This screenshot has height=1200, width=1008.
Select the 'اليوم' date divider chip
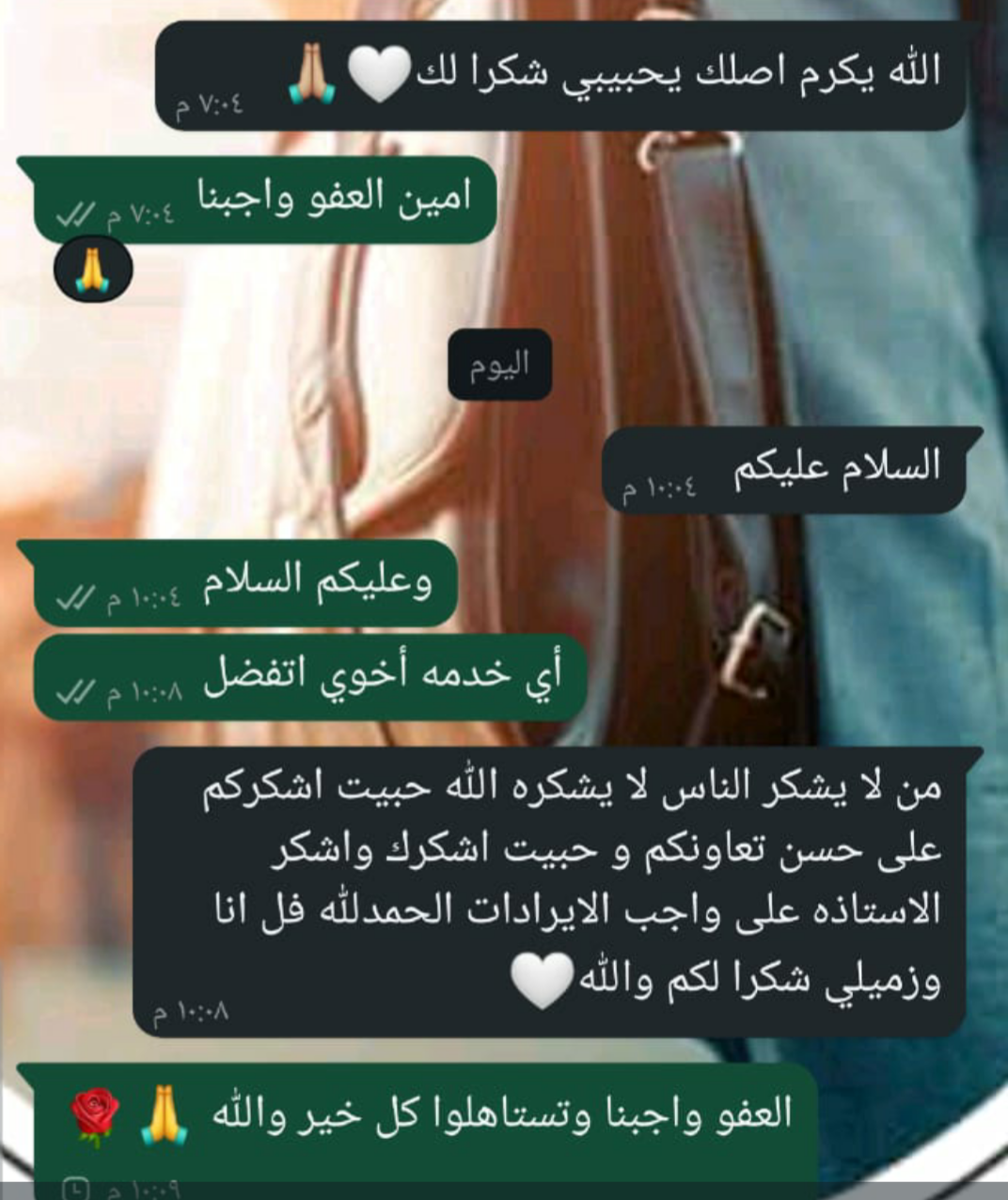[x=500, y=364]
